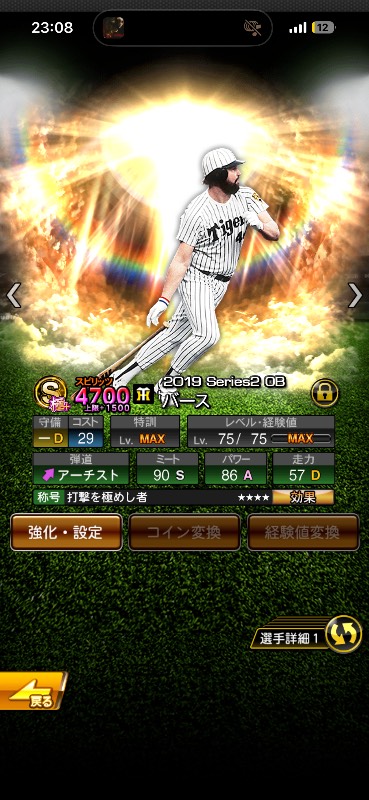Viewport: 369px width, 800px height.
Task: Show the previous player with the left arrow
Action: (x=14, y=295)
